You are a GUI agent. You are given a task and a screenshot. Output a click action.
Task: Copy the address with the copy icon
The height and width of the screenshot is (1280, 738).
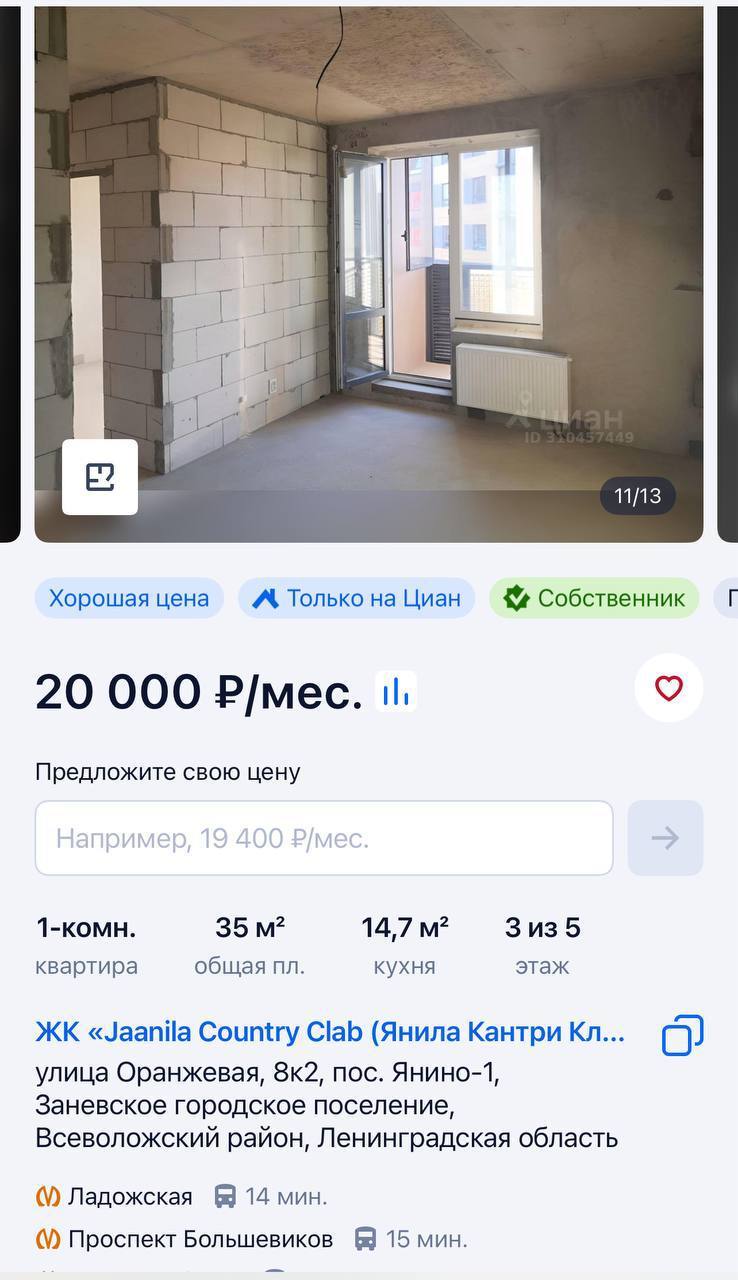point(682,1035)
